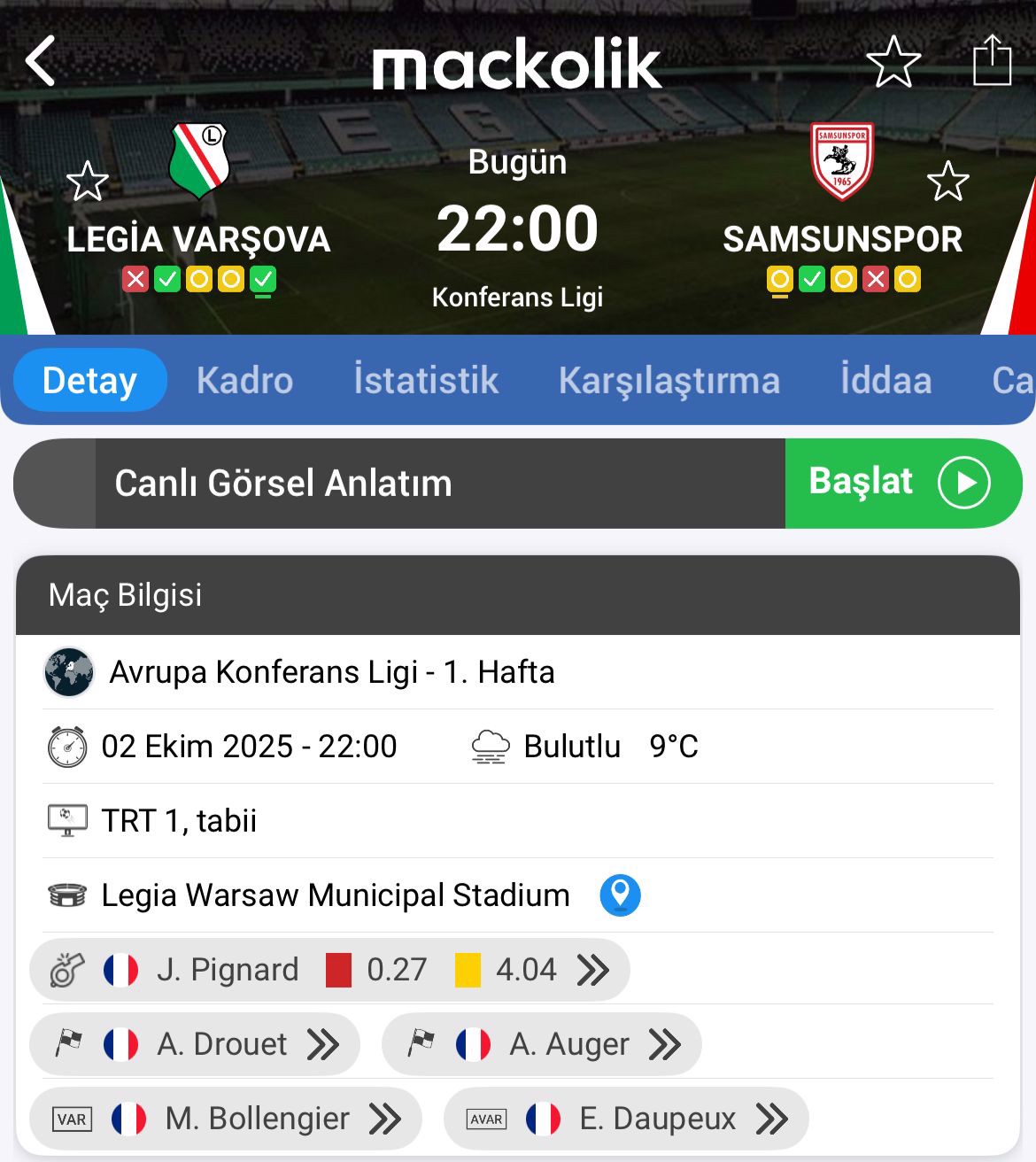This screenshot has height=1162, width=1036.
Task: View the İddaa tab
Action: click(885, 381)
